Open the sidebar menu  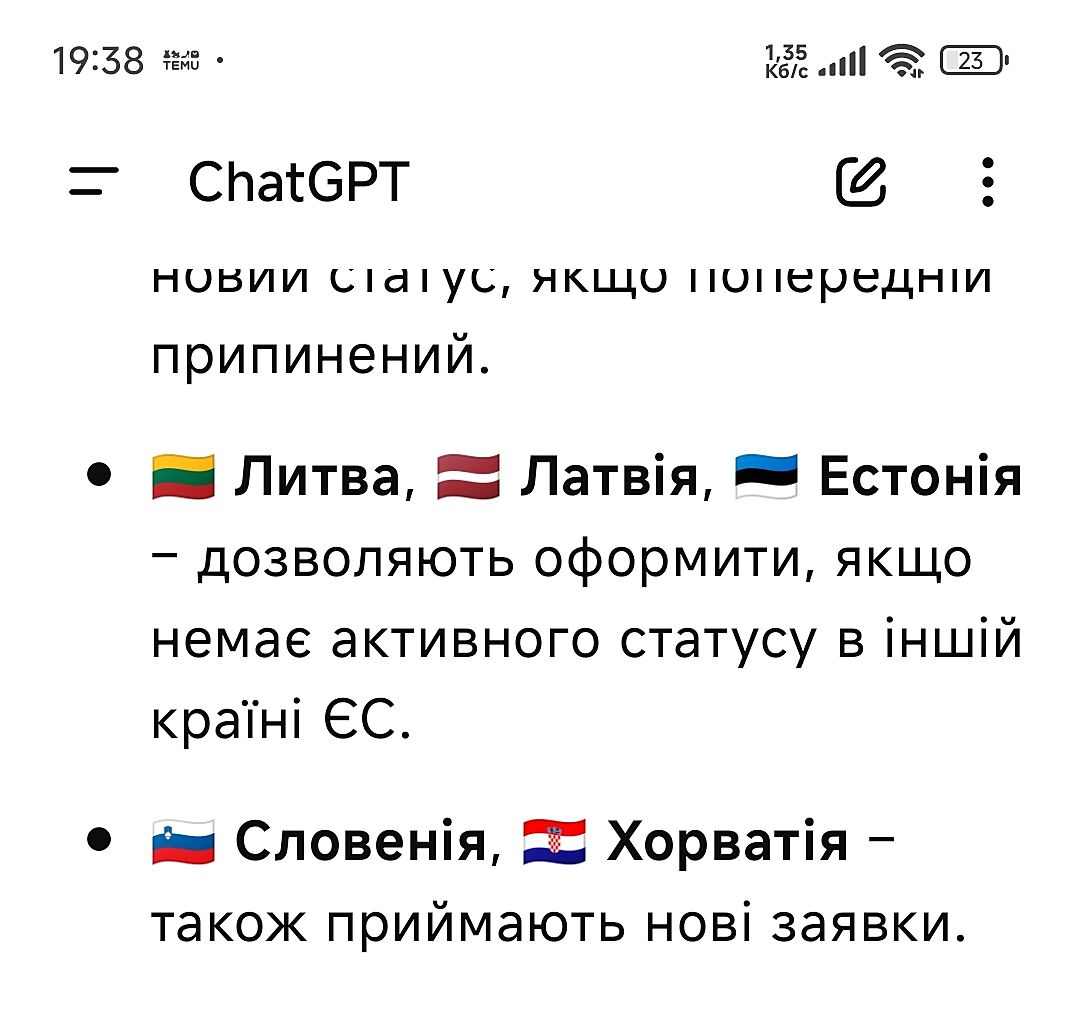point(94,182)
